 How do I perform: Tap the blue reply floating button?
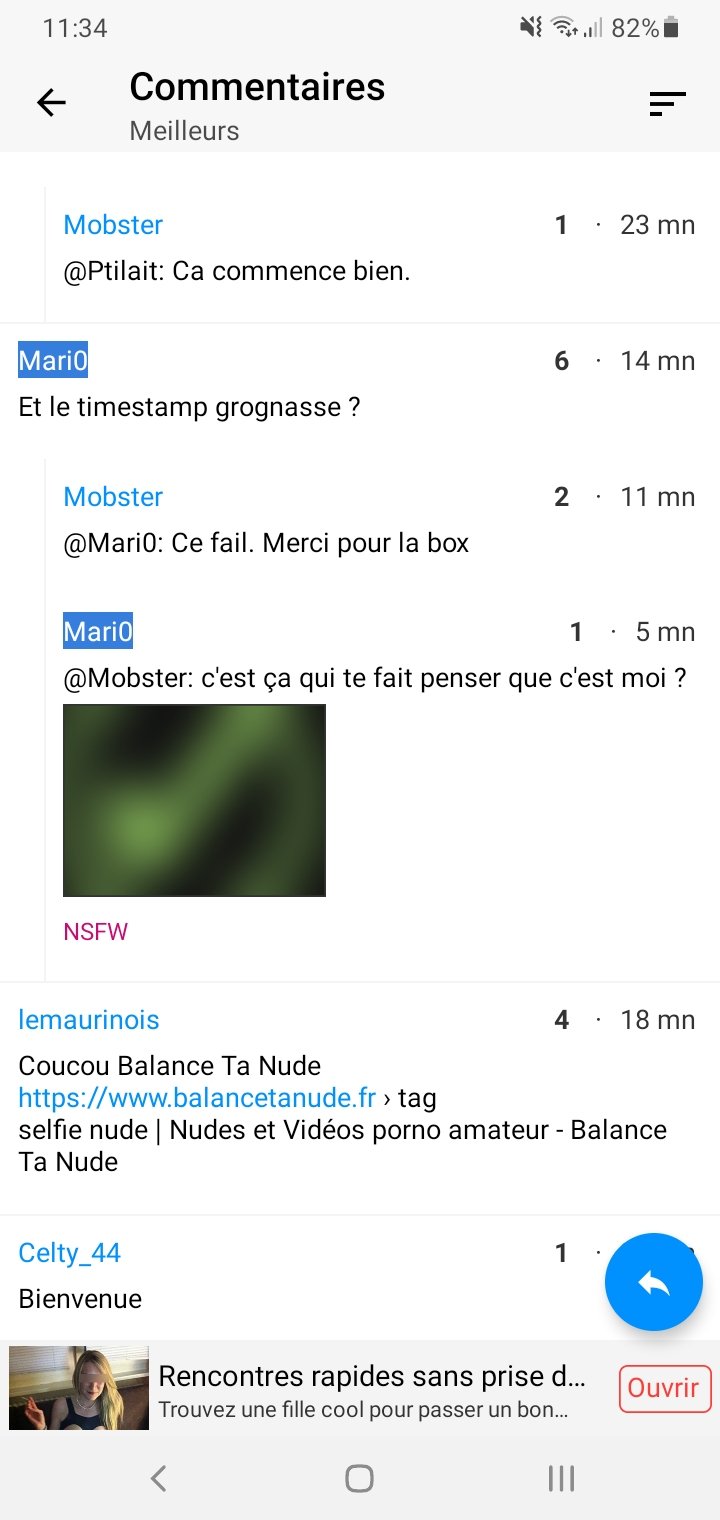click(654, 1282)
